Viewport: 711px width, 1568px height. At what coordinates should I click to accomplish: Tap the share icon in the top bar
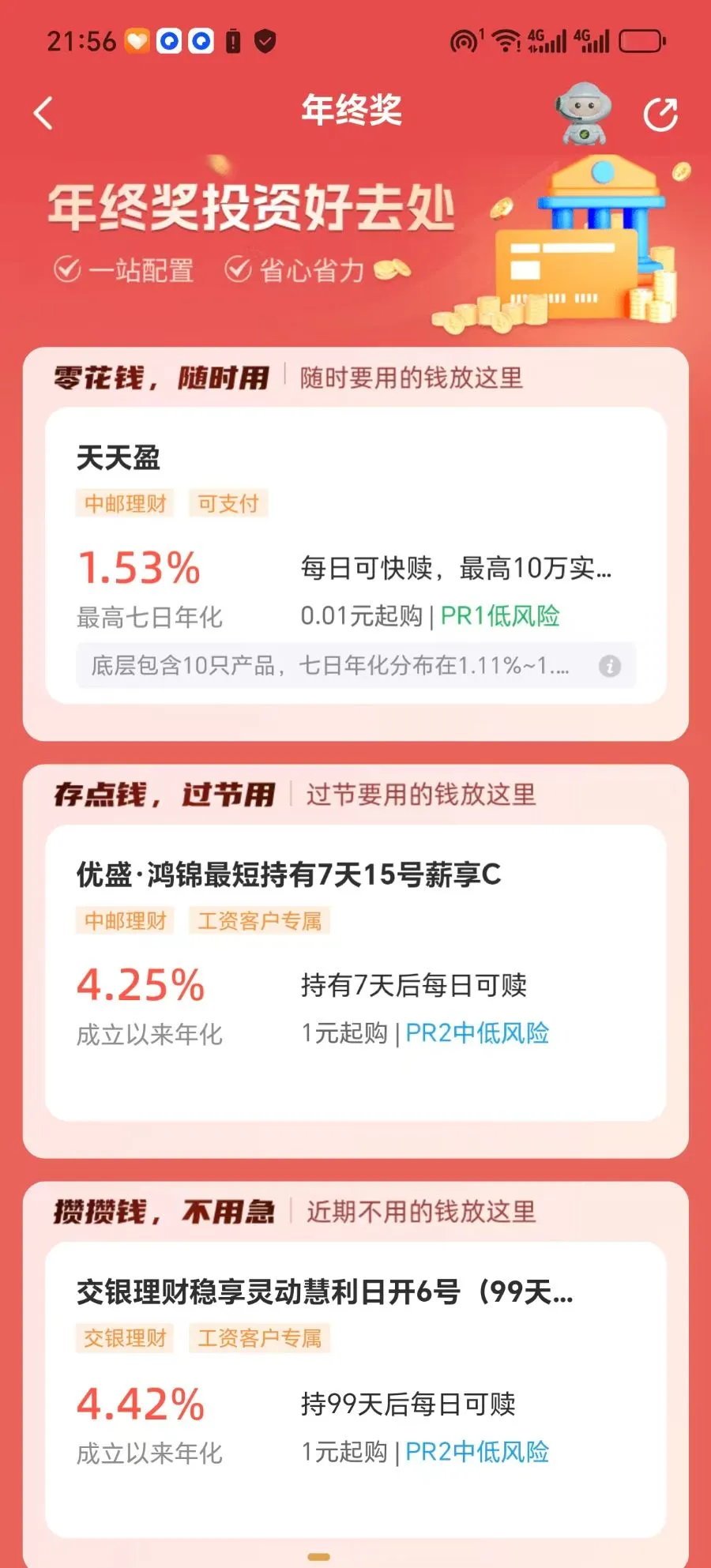(x=660, y=115)
